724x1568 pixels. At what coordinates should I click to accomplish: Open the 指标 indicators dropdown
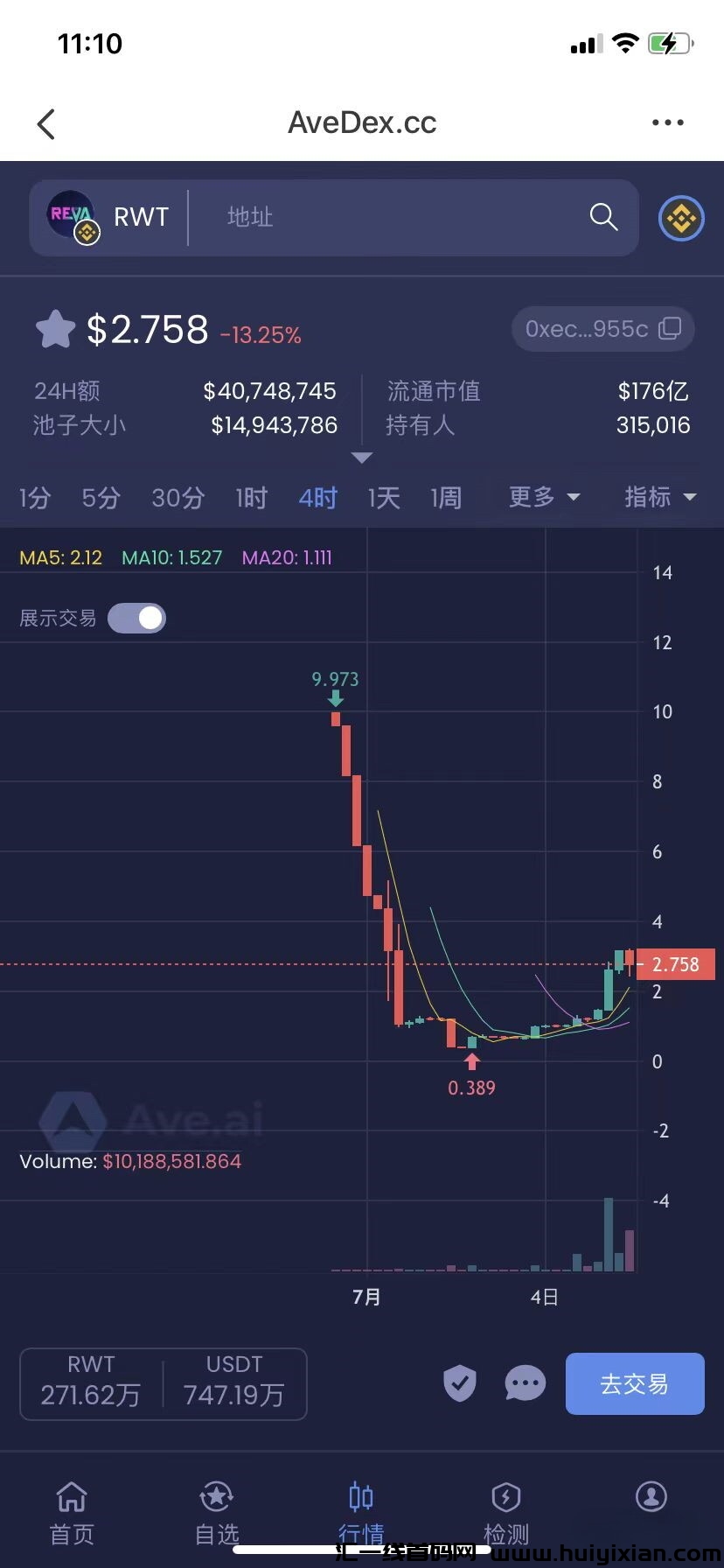(660, 497)
